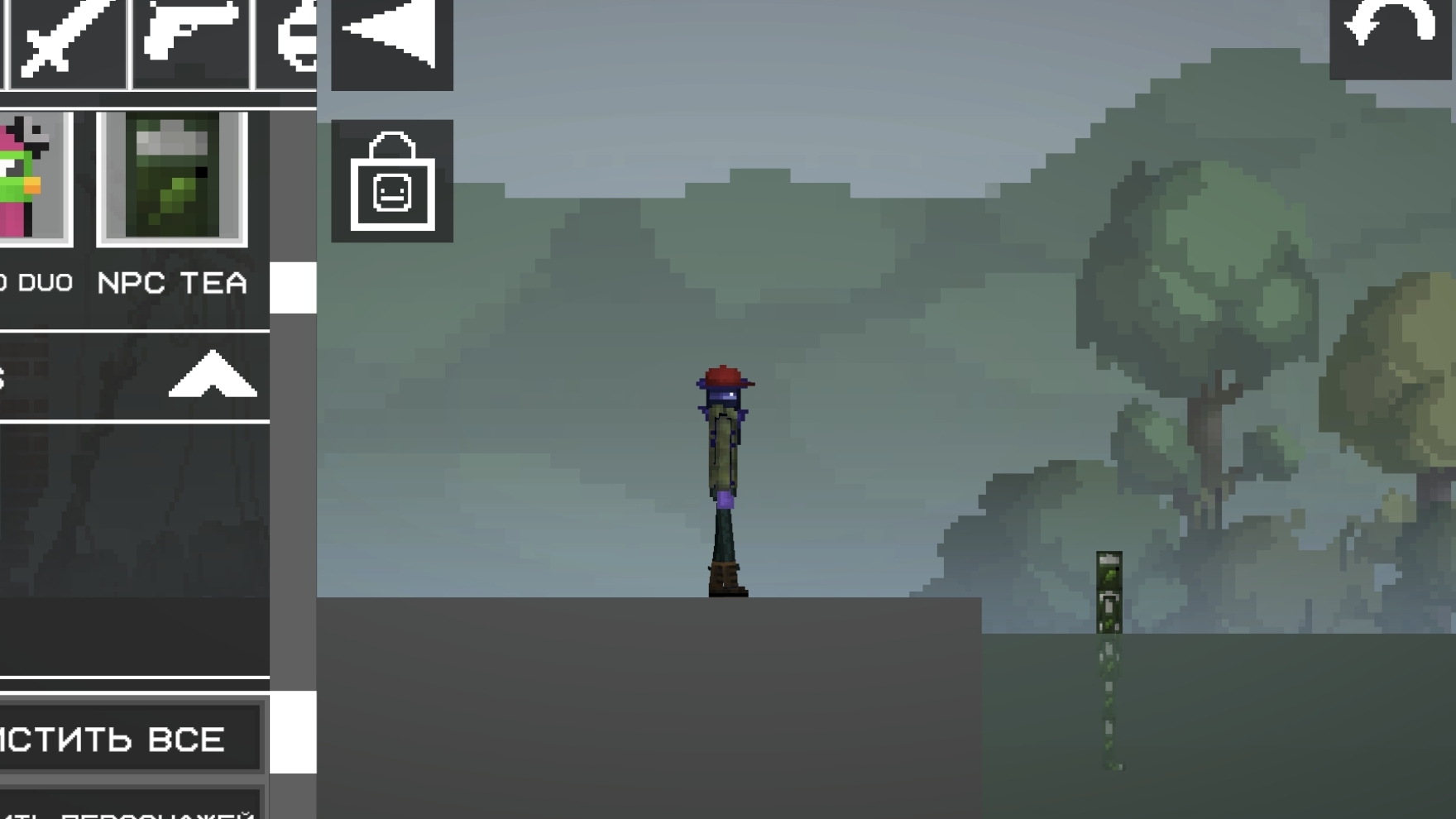Select the melee sword category
The height and width of the screenshot is (819, 1456).
(x=68, y=40)
